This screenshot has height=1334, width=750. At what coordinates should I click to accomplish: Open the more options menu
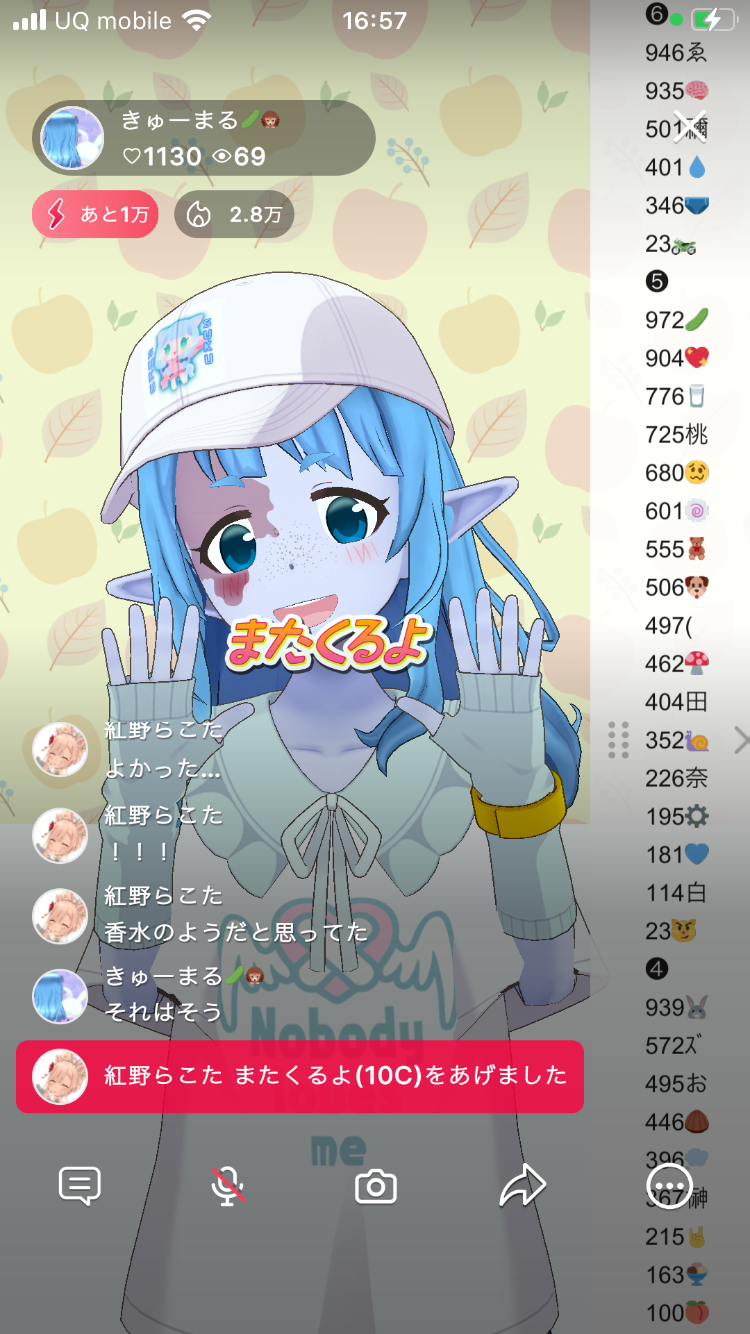click(669, 1187)
